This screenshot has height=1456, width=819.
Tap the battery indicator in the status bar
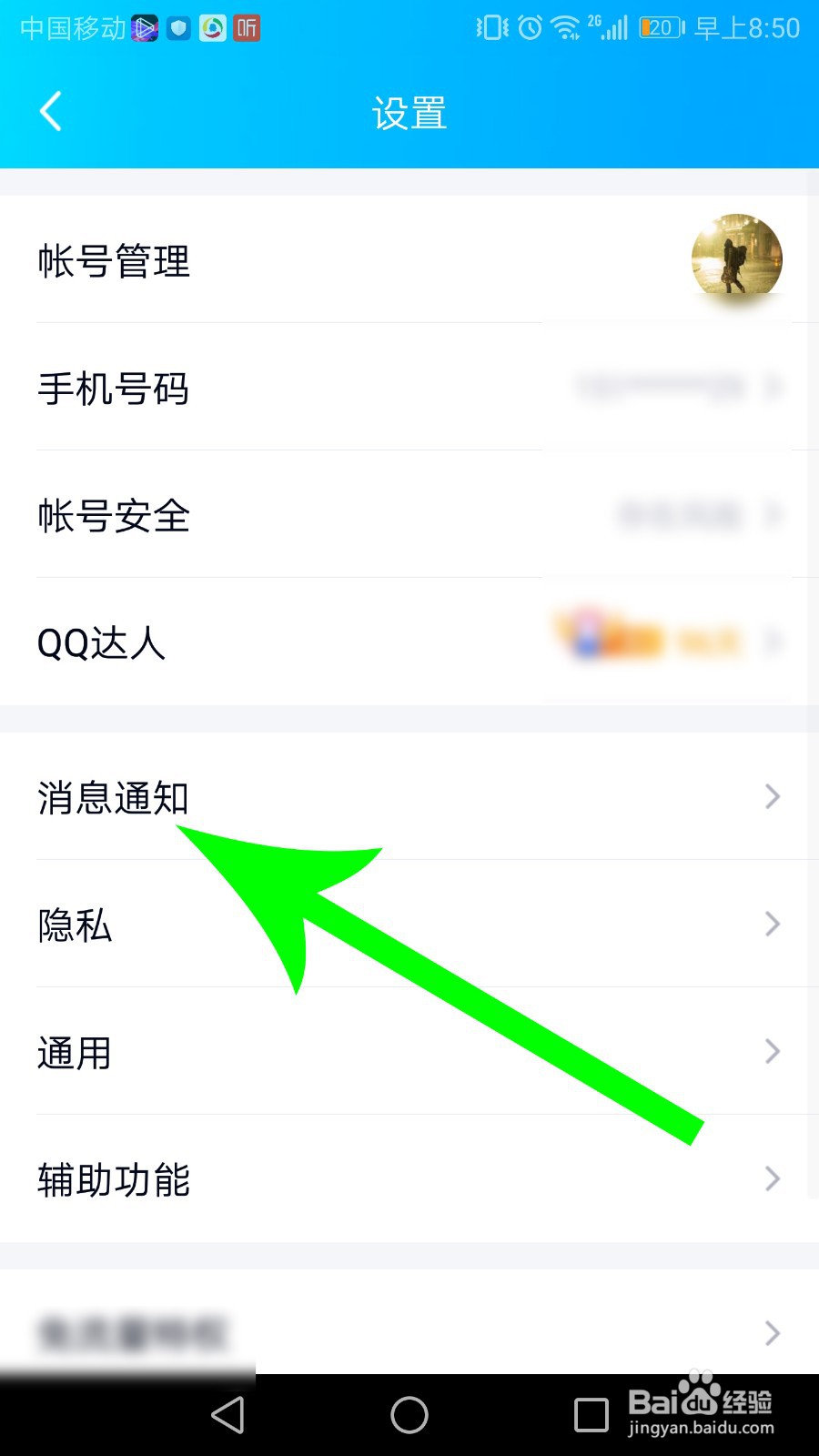(662, 28)
